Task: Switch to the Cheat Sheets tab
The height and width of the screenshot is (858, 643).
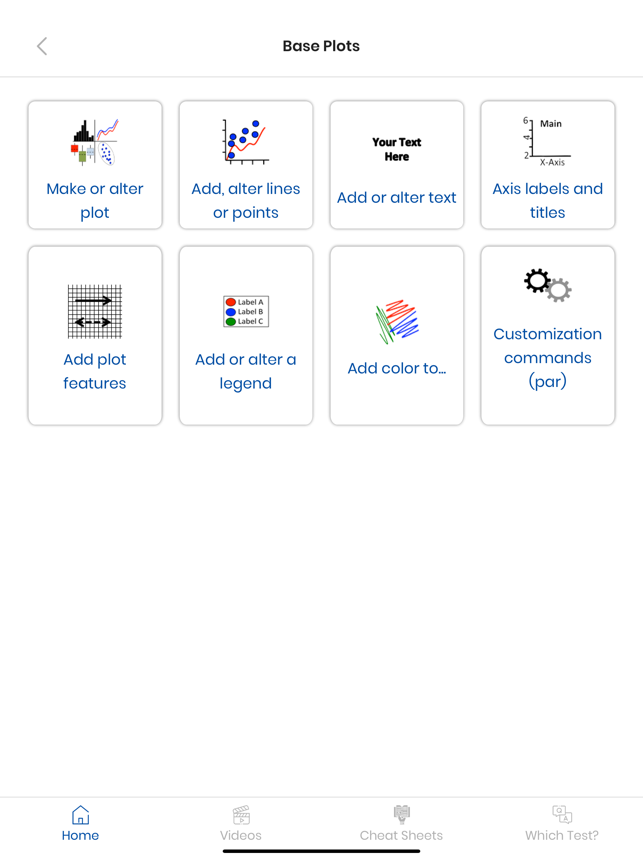Action: [401, 824]
